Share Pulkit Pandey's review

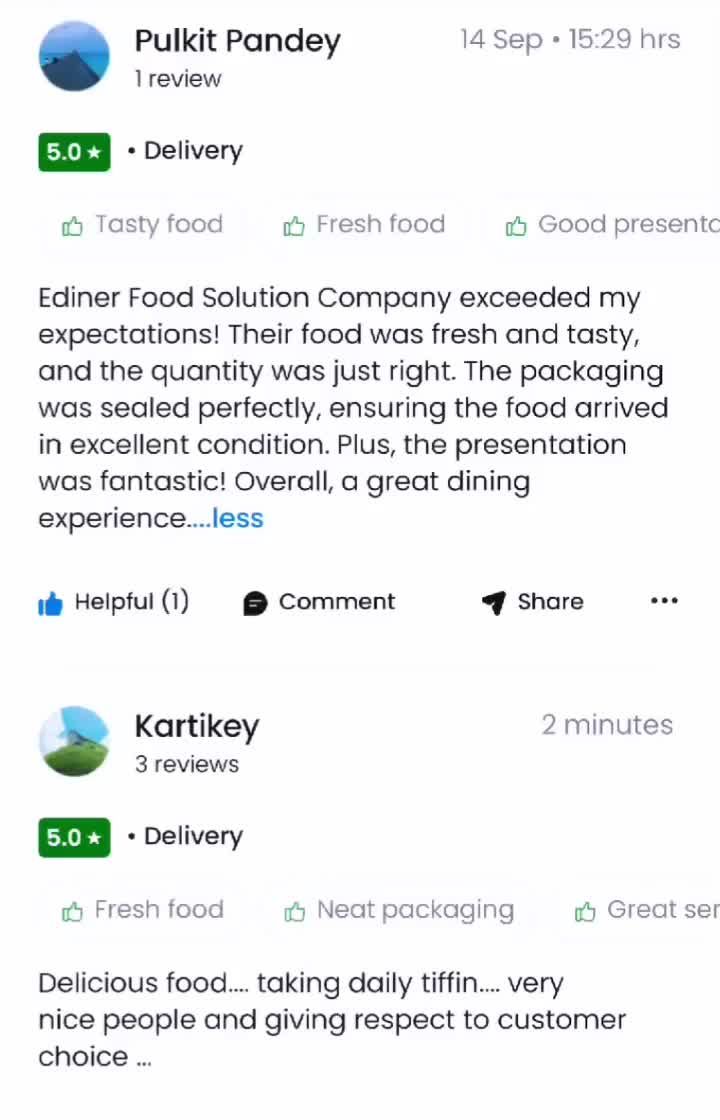pos(533,602)
